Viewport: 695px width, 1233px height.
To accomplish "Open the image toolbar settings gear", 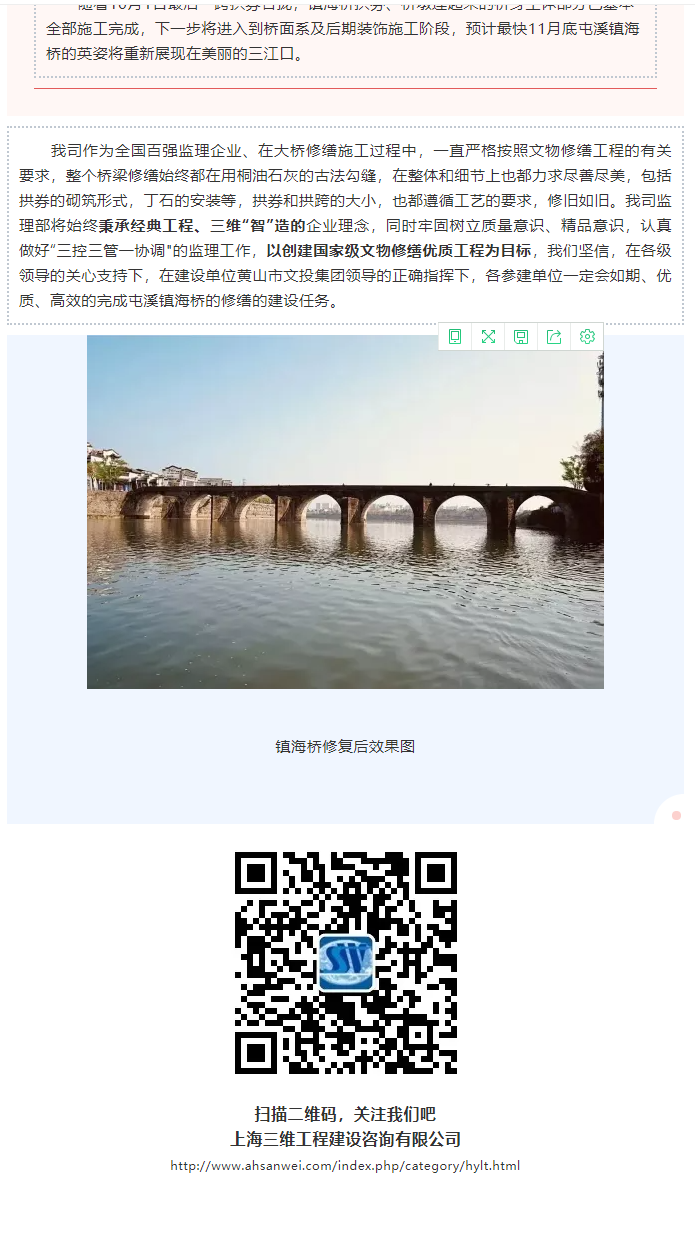I will pos(587,337).
